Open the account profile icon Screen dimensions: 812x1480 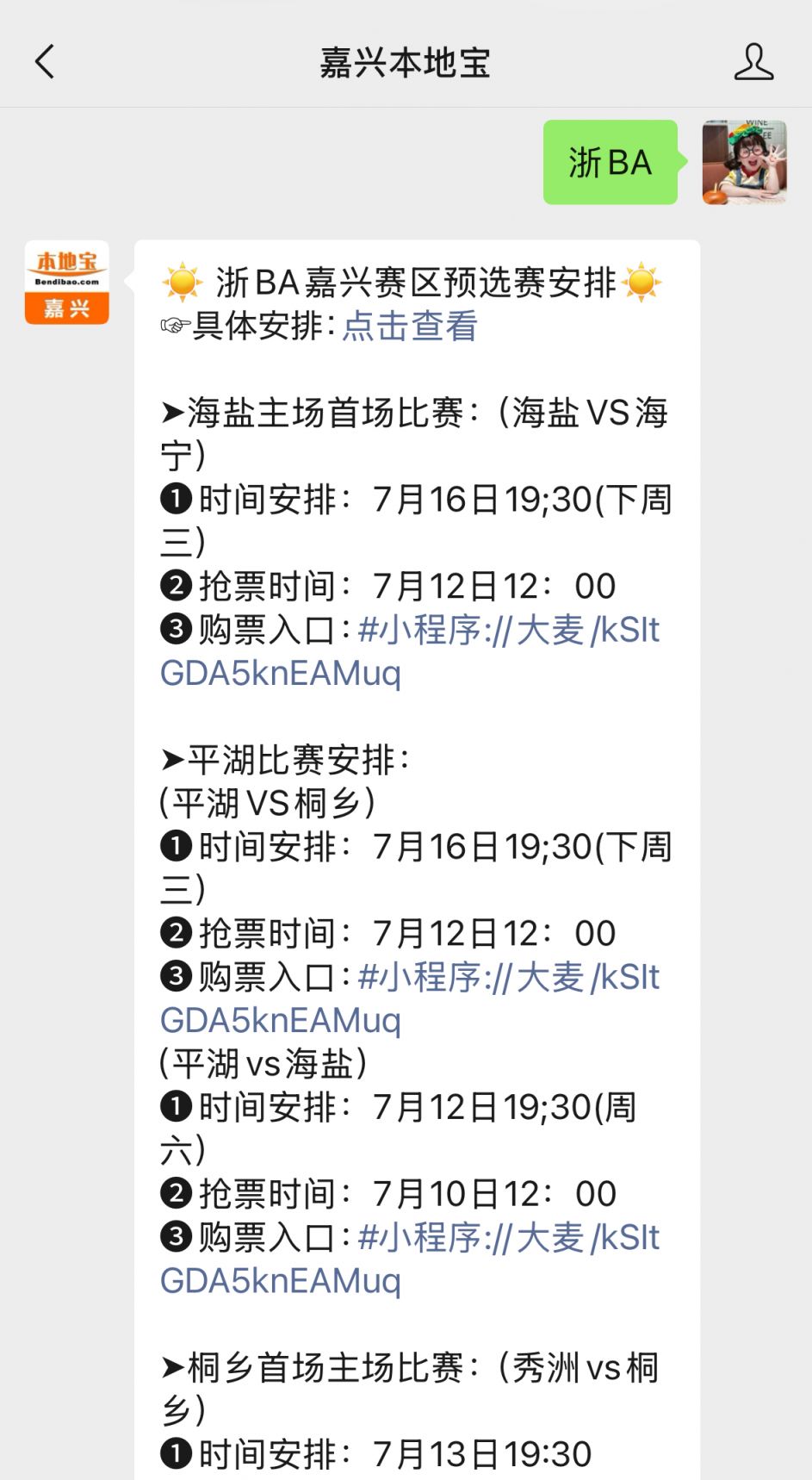tap(753, 62)
